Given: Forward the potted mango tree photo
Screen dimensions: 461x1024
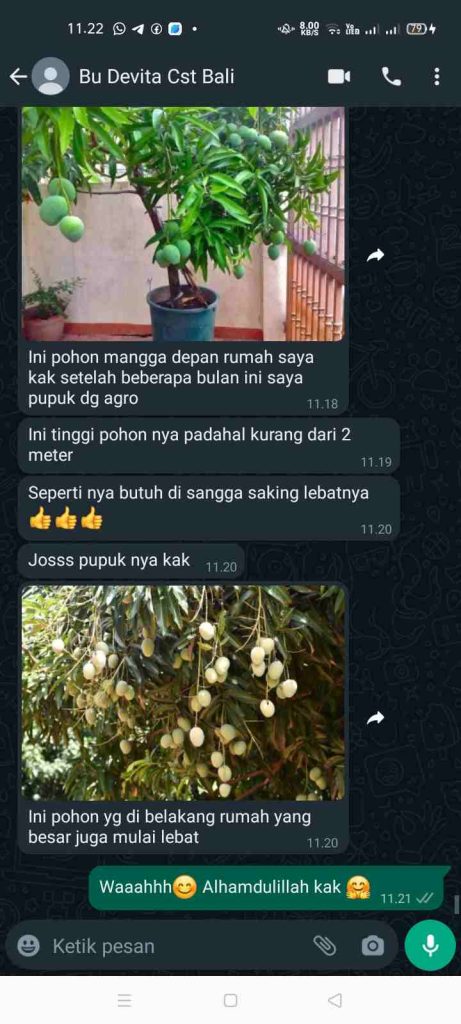Looking at the screenshot, I should click(x=375, y=256).
